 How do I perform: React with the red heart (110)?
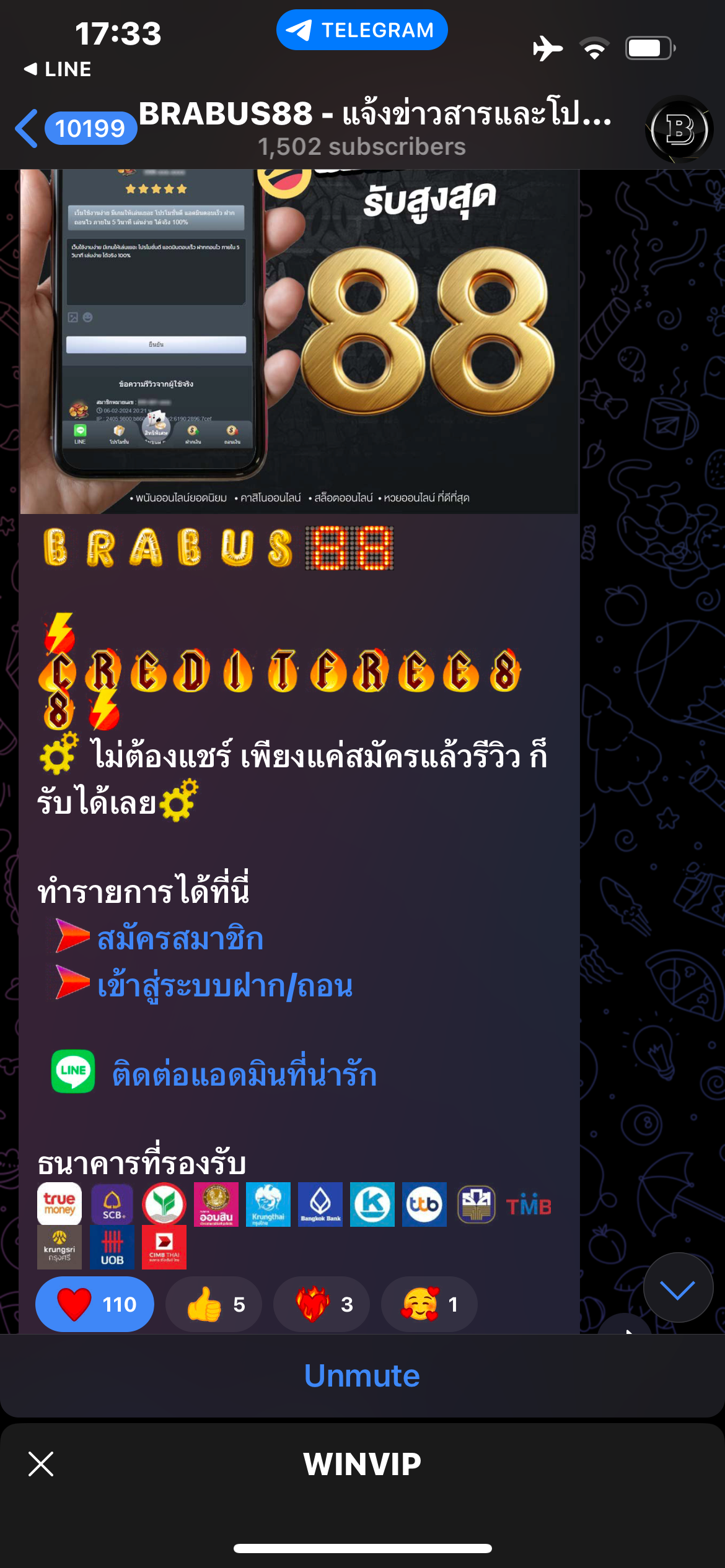point(95,1304)
